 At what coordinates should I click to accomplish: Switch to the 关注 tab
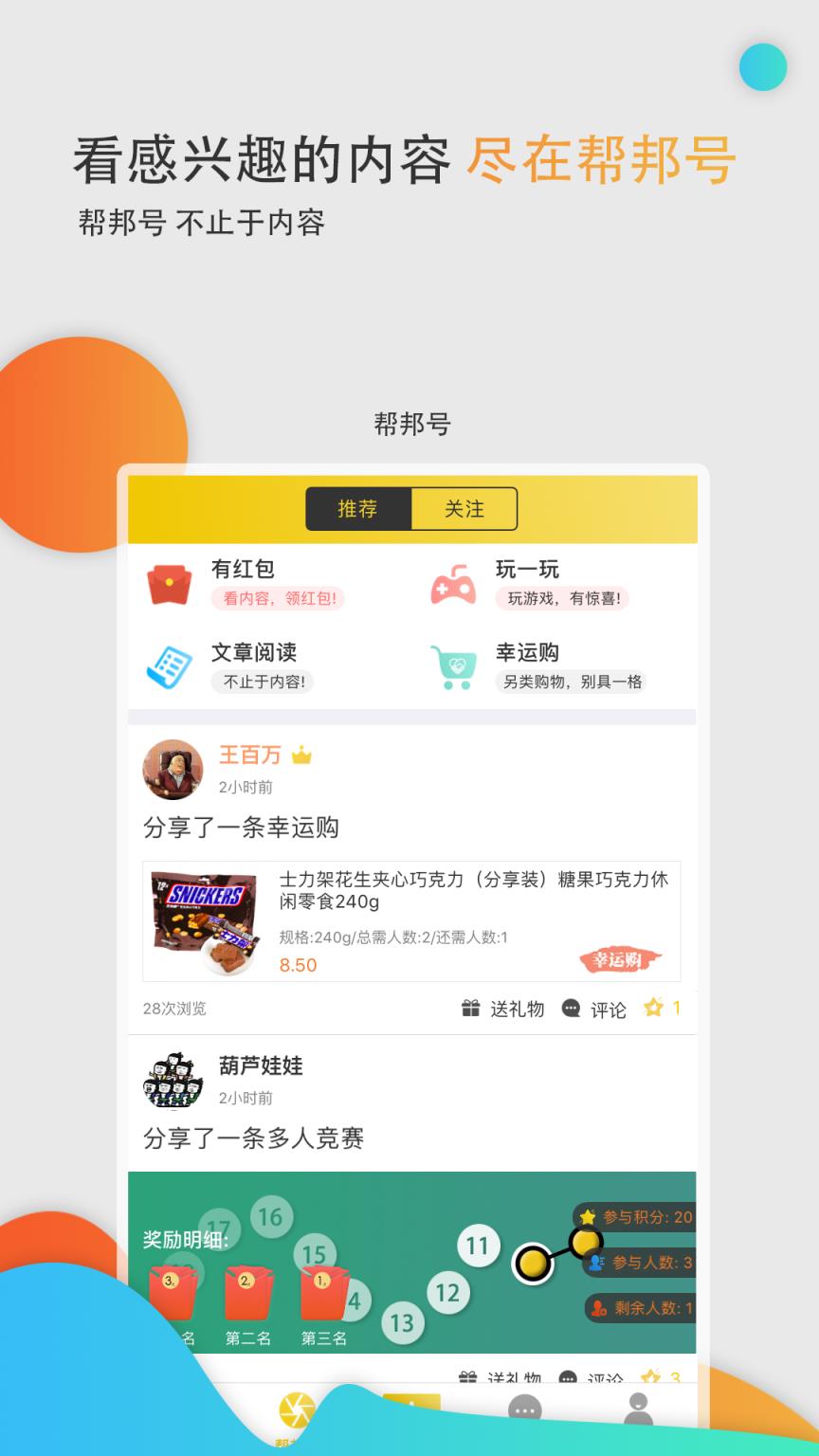(x=464, y=509)
